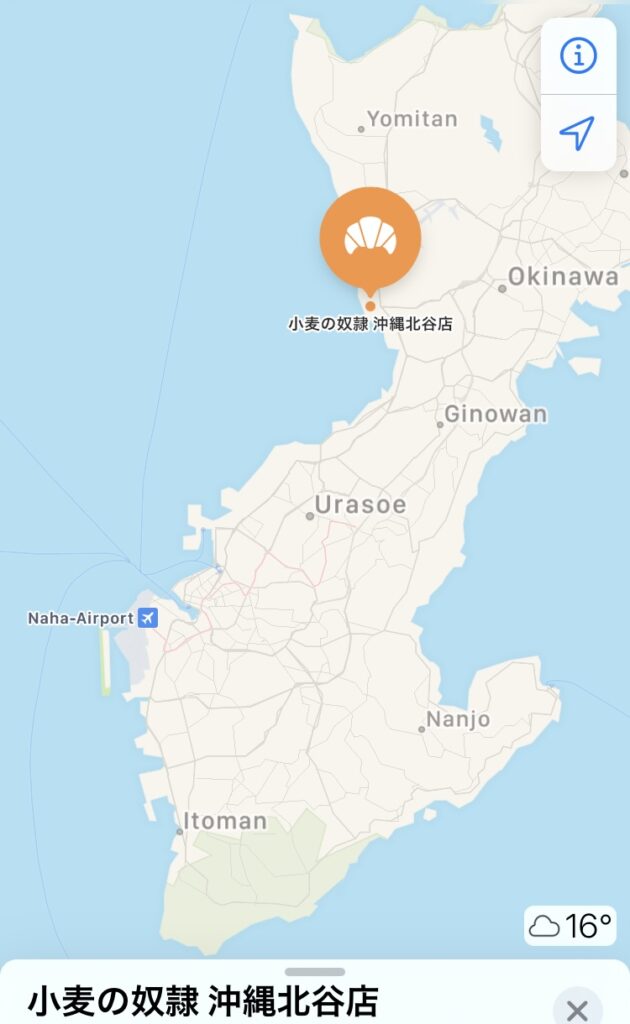Tap the orange bakery pin for 小麦の奴隷
Image resolution: width=630 pixels, height=1024 pixels.
pyautogui.click(x=370, y=238)
